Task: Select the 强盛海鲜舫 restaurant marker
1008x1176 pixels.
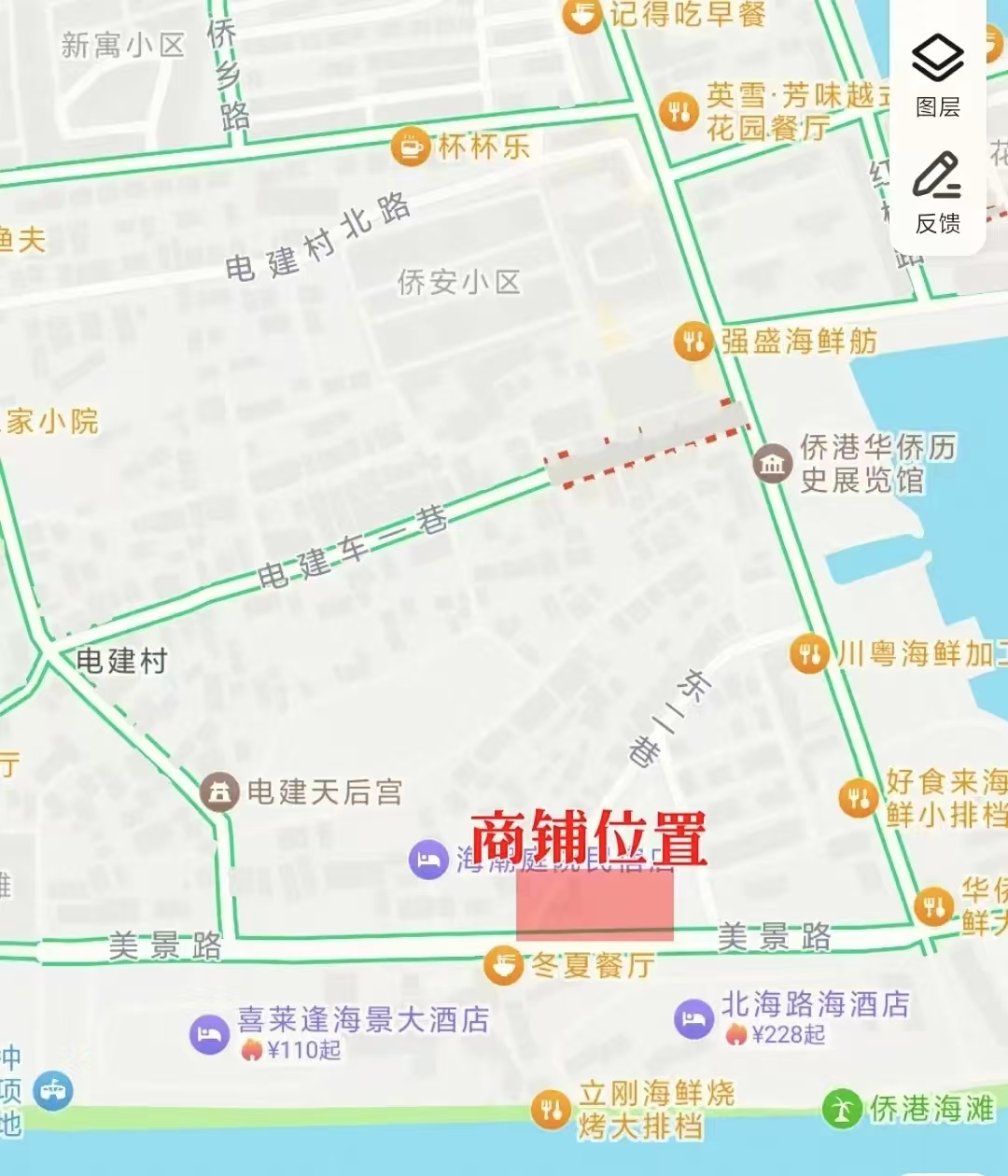Action: click(693, 342)
